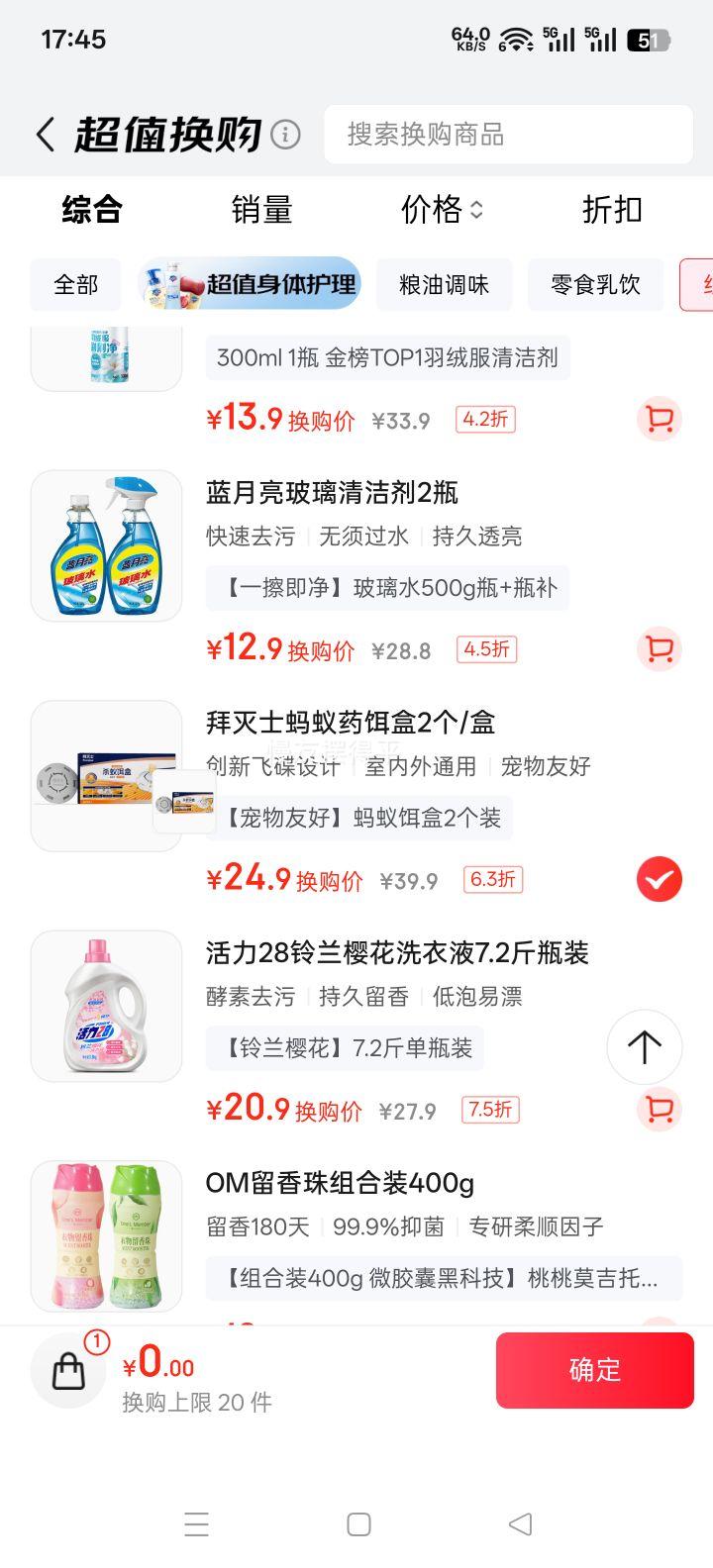Tap the cart icon for 羽绒服清洁剂
The width and height of the screenshot is (713, 1568).
click(x=660, y=419)
